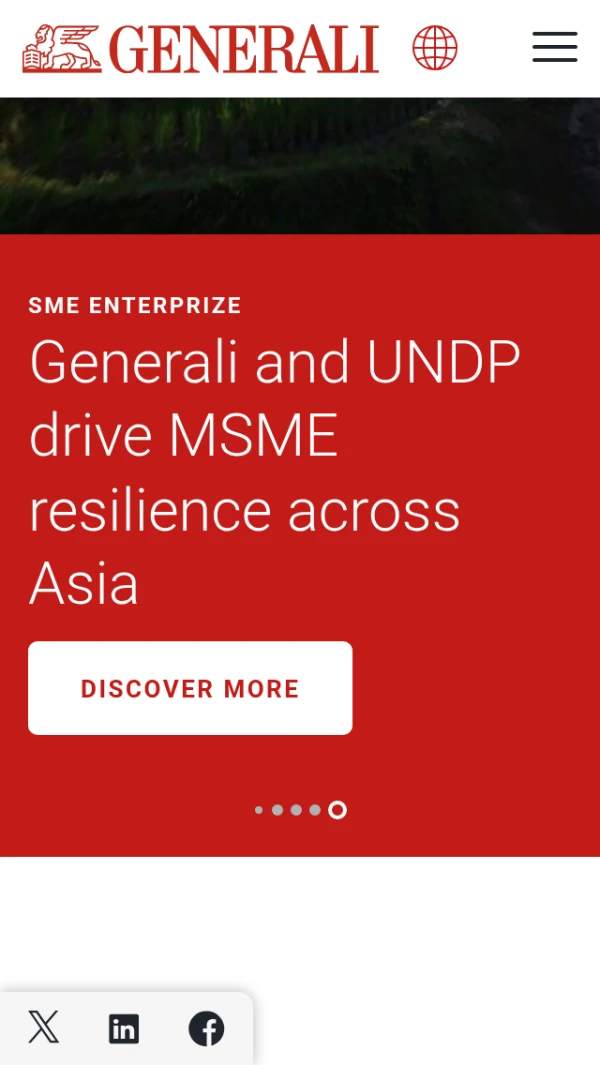Share on LinkedIn
Screen dimensions: 600x1065
coord(124,1028)
